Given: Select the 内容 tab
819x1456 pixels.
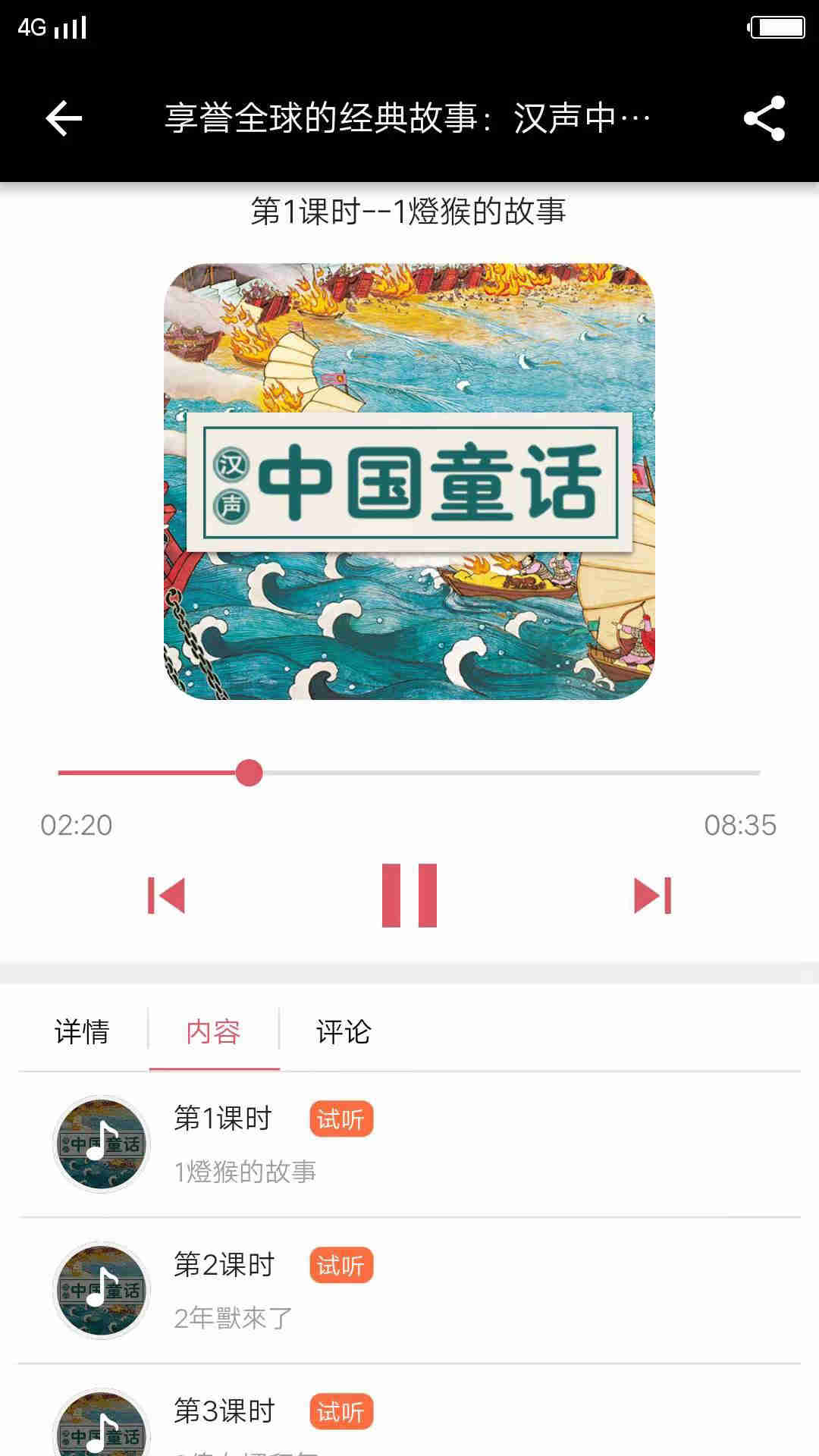Looking at the screenshot, I should coord(214,1032).
